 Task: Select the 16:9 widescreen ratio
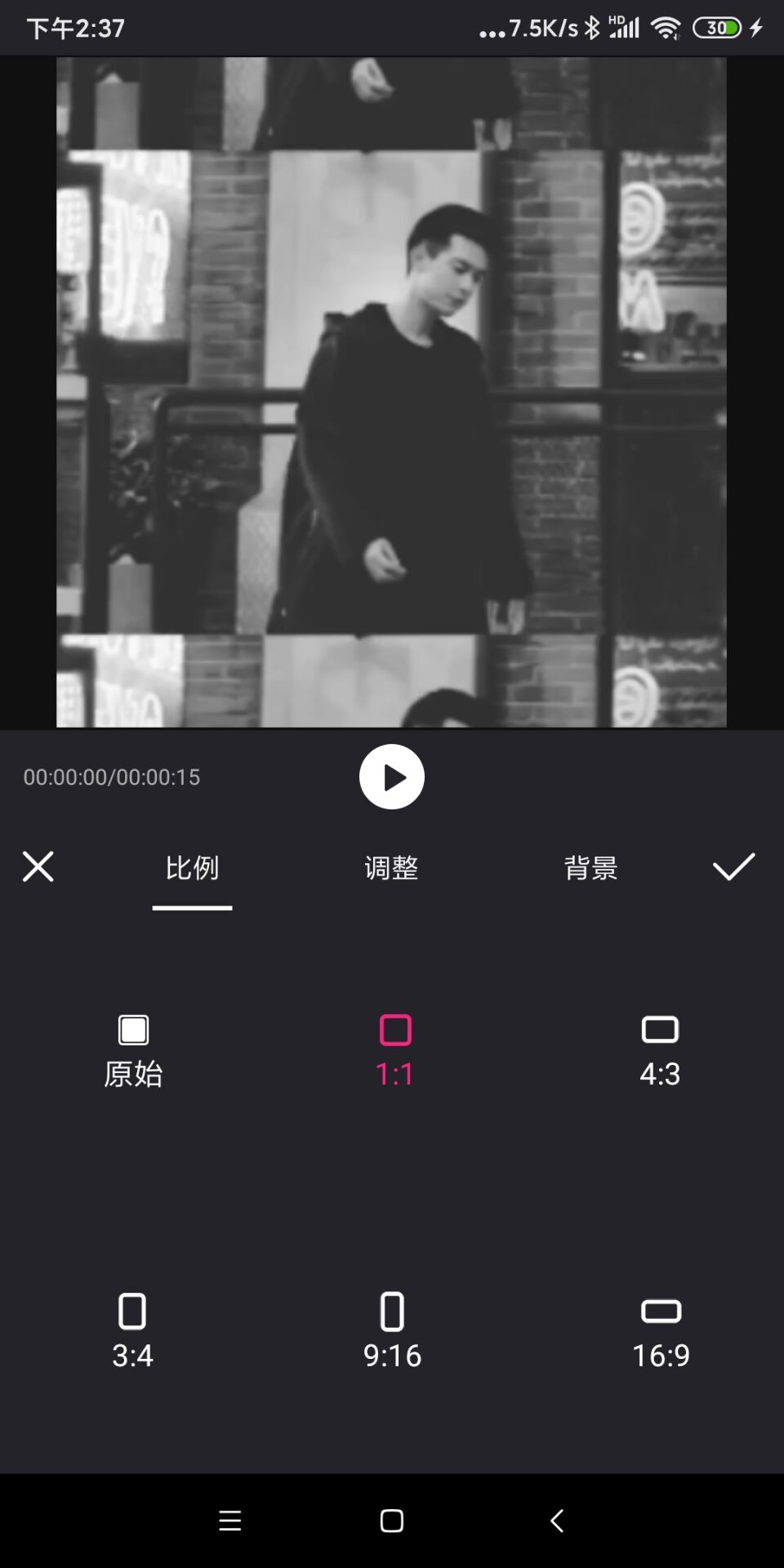tap(658, 1331)
